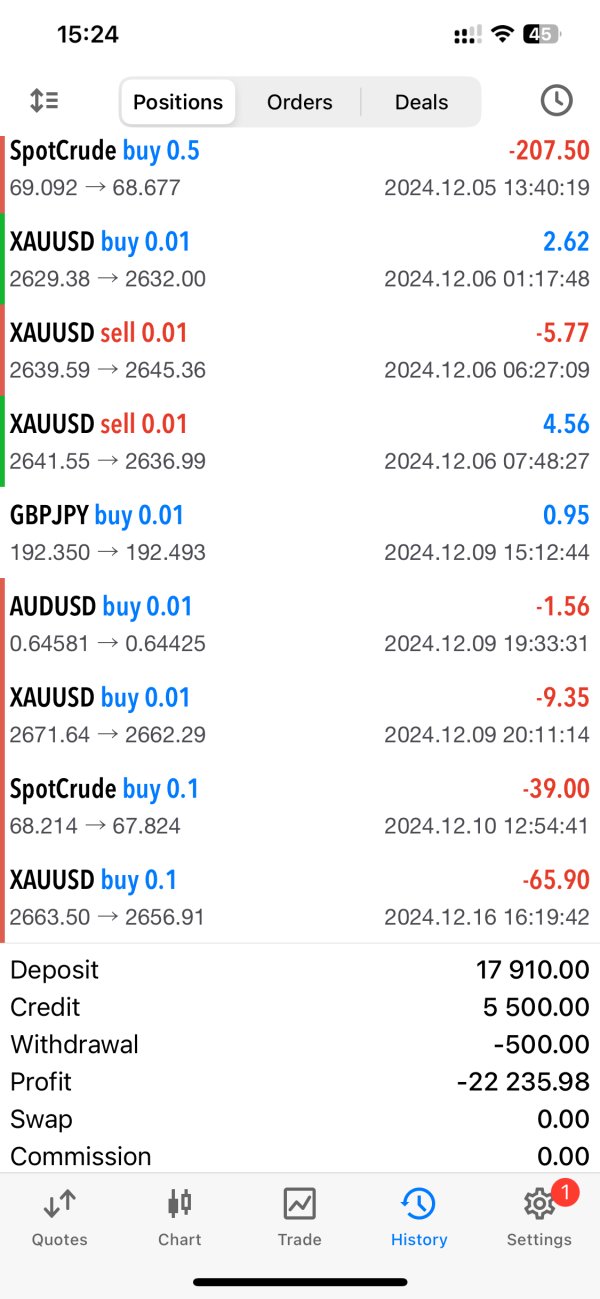The height and width of the screenshot is (1299, 600).
Task: Open the AUDUSD buy 0.01 position
Action: pyautogui.click(x=300, y=623)
